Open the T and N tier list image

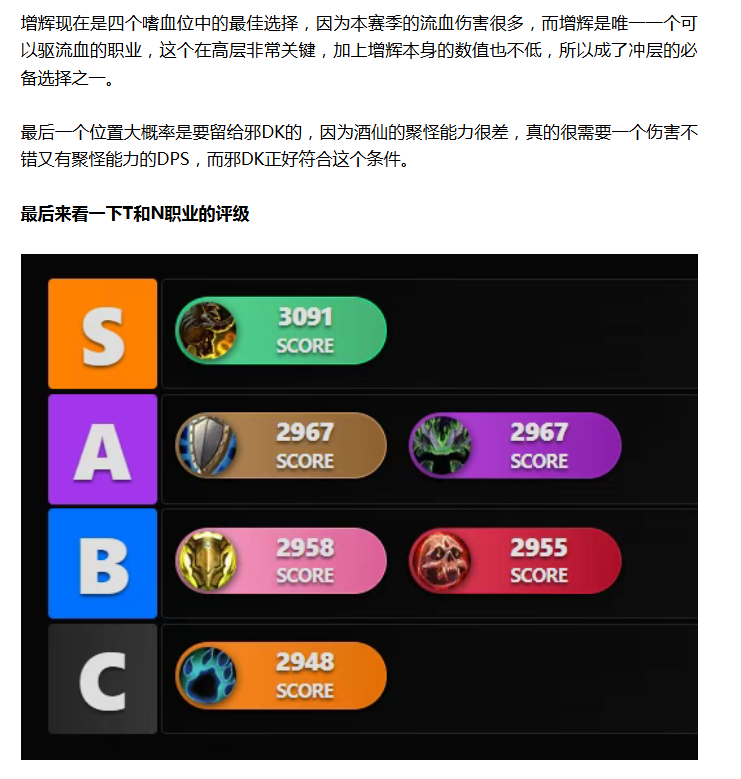coord(359,506)
